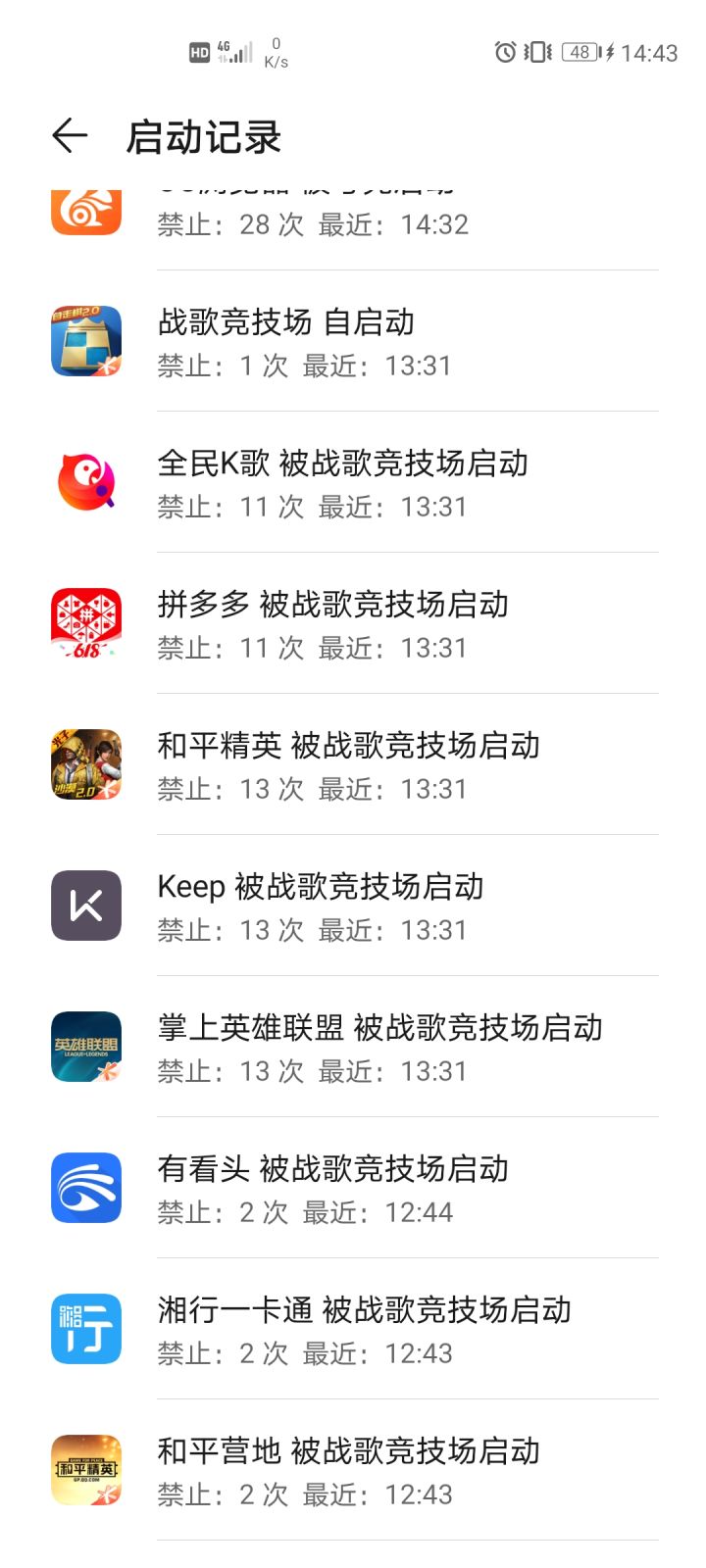Tap the 掌上英雄联盟 app icon
The image size is (706, 1568).
[84, 1046]
